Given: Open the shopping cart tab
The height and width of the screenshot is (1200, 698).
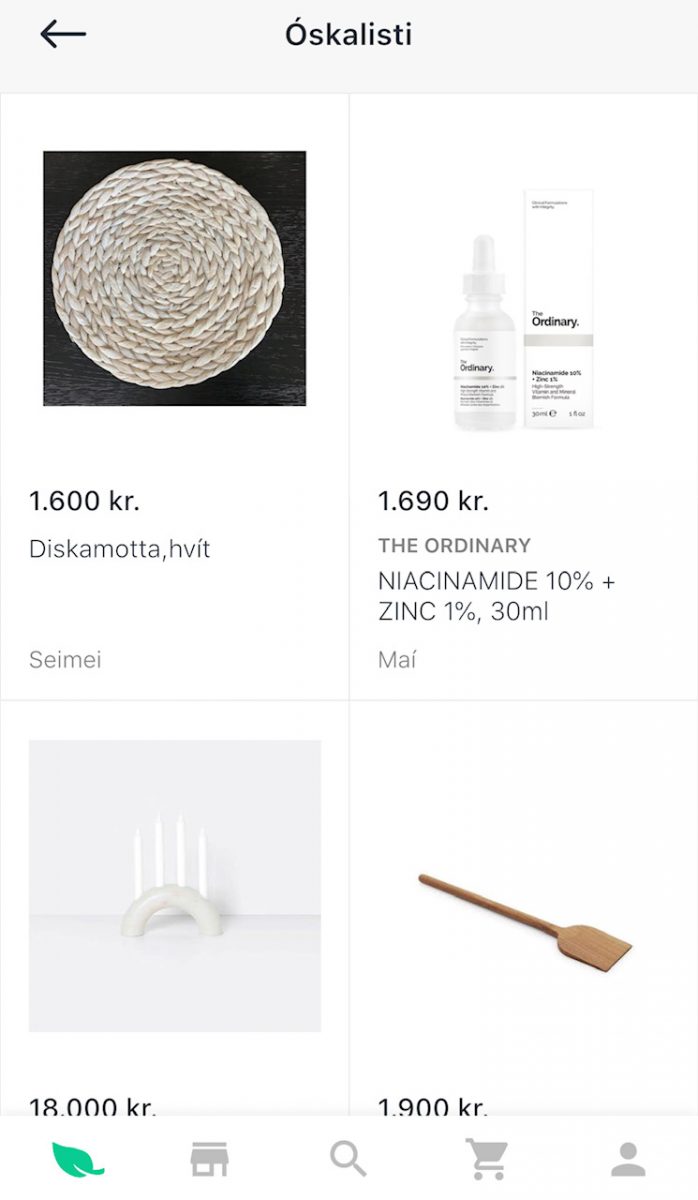Looking at the screenshot, I should click(x=487, y=1159).
